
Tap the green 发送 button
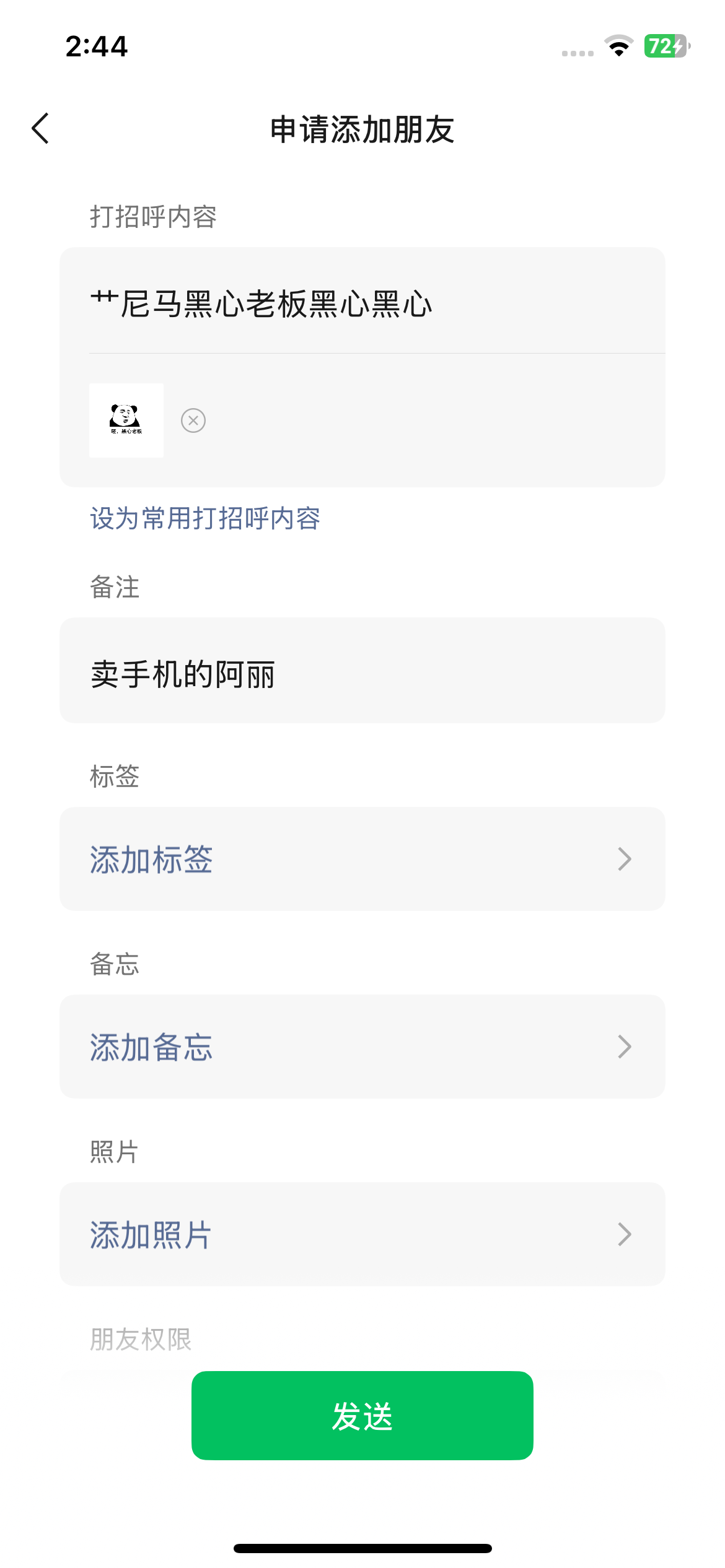point(362,1416)
